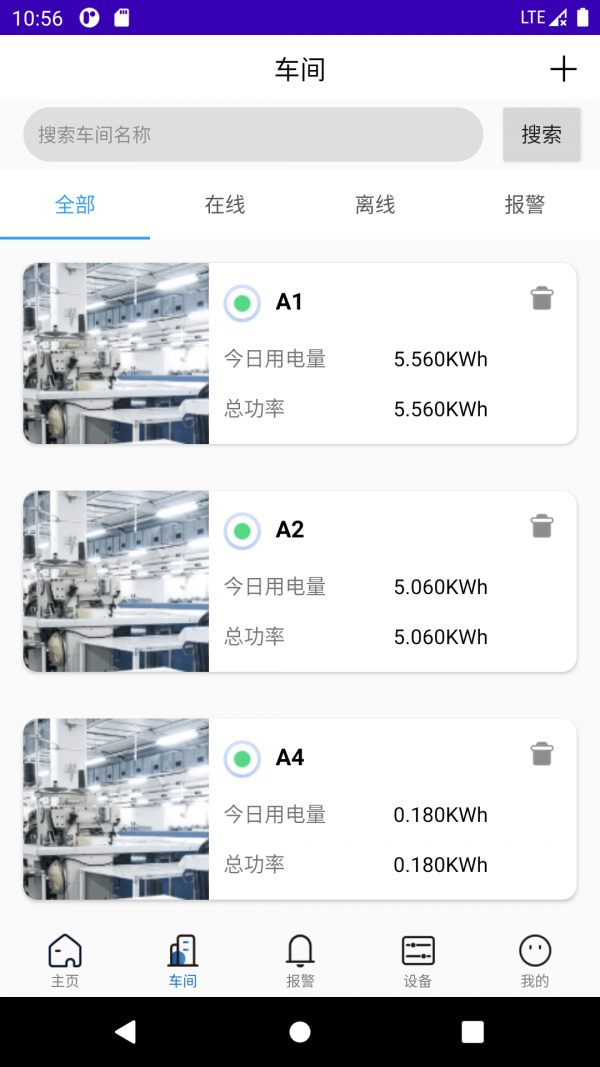Open the 报警 bell in bottom navigation
The height and width of the screenshot is (1067, 600).
(300, 961)
